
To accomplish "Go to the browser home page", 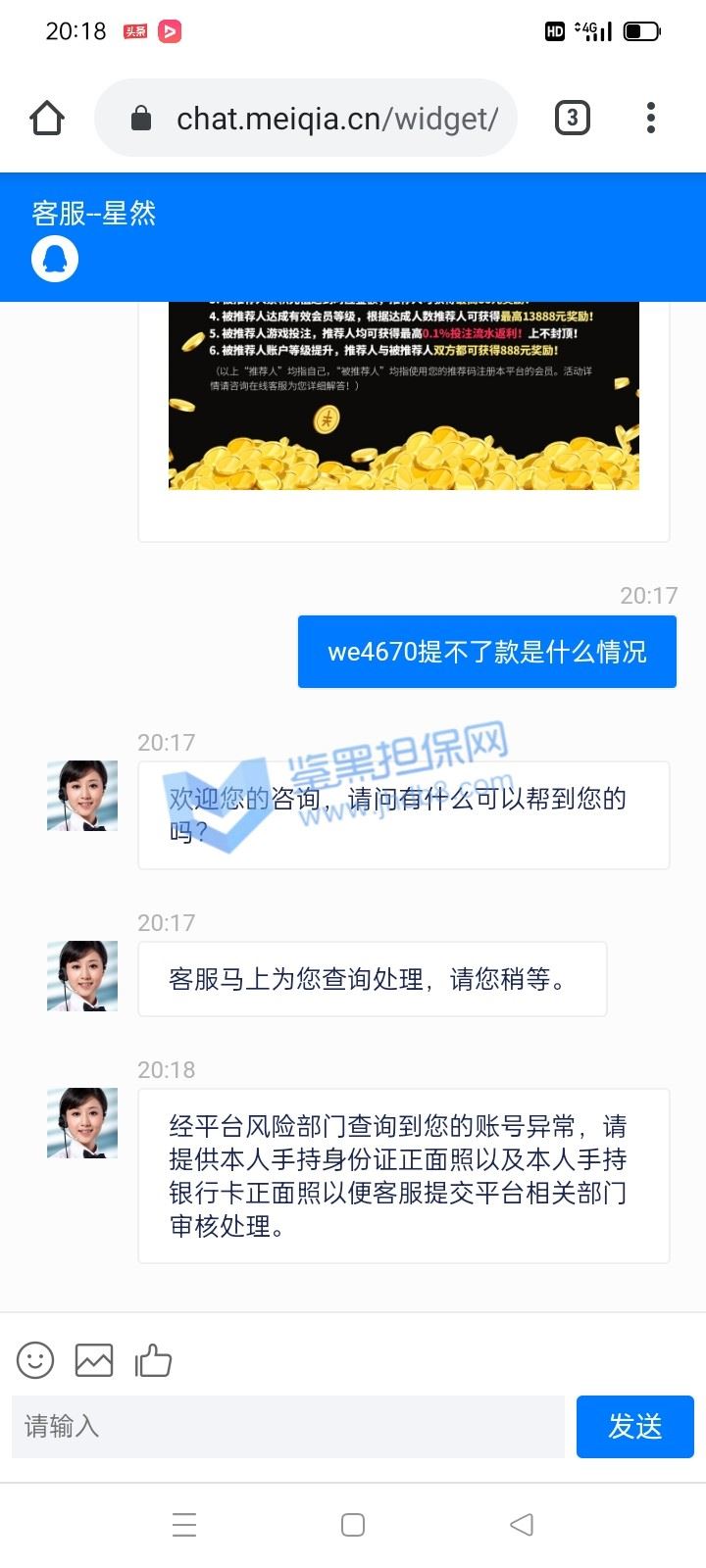I will 47,119.
